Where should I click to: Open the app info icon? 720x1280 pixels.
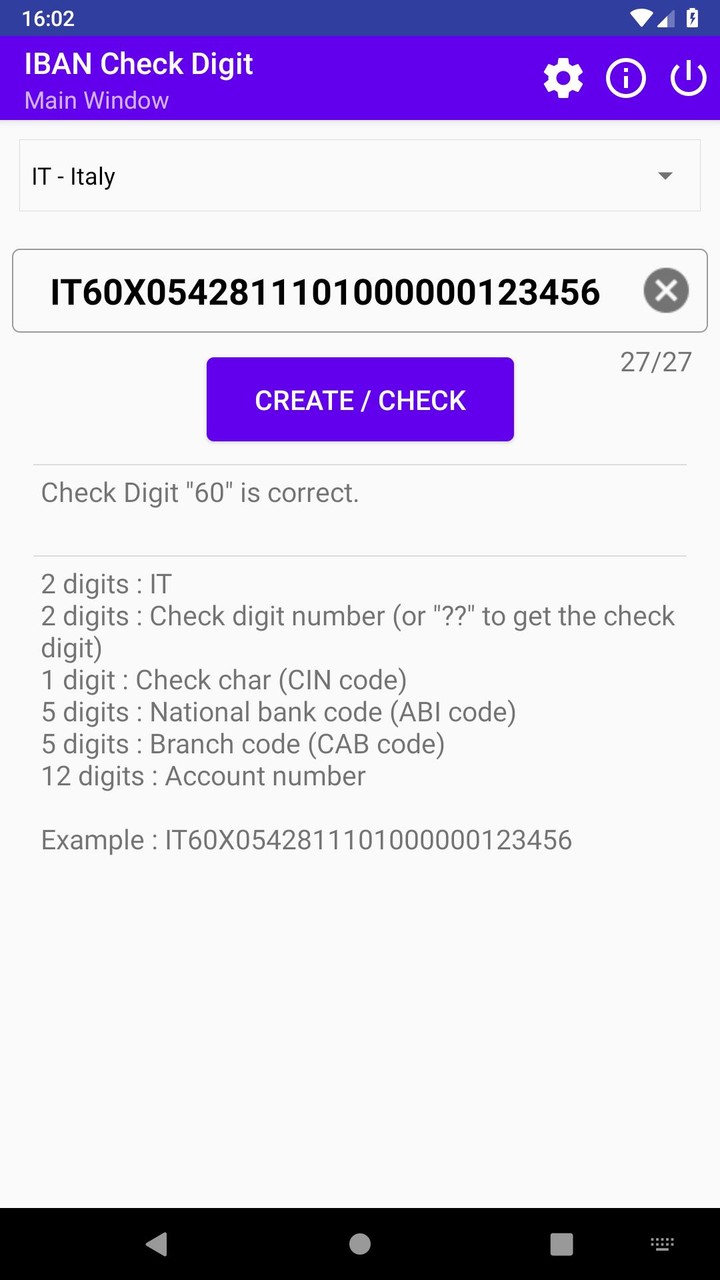coord(625,77)
